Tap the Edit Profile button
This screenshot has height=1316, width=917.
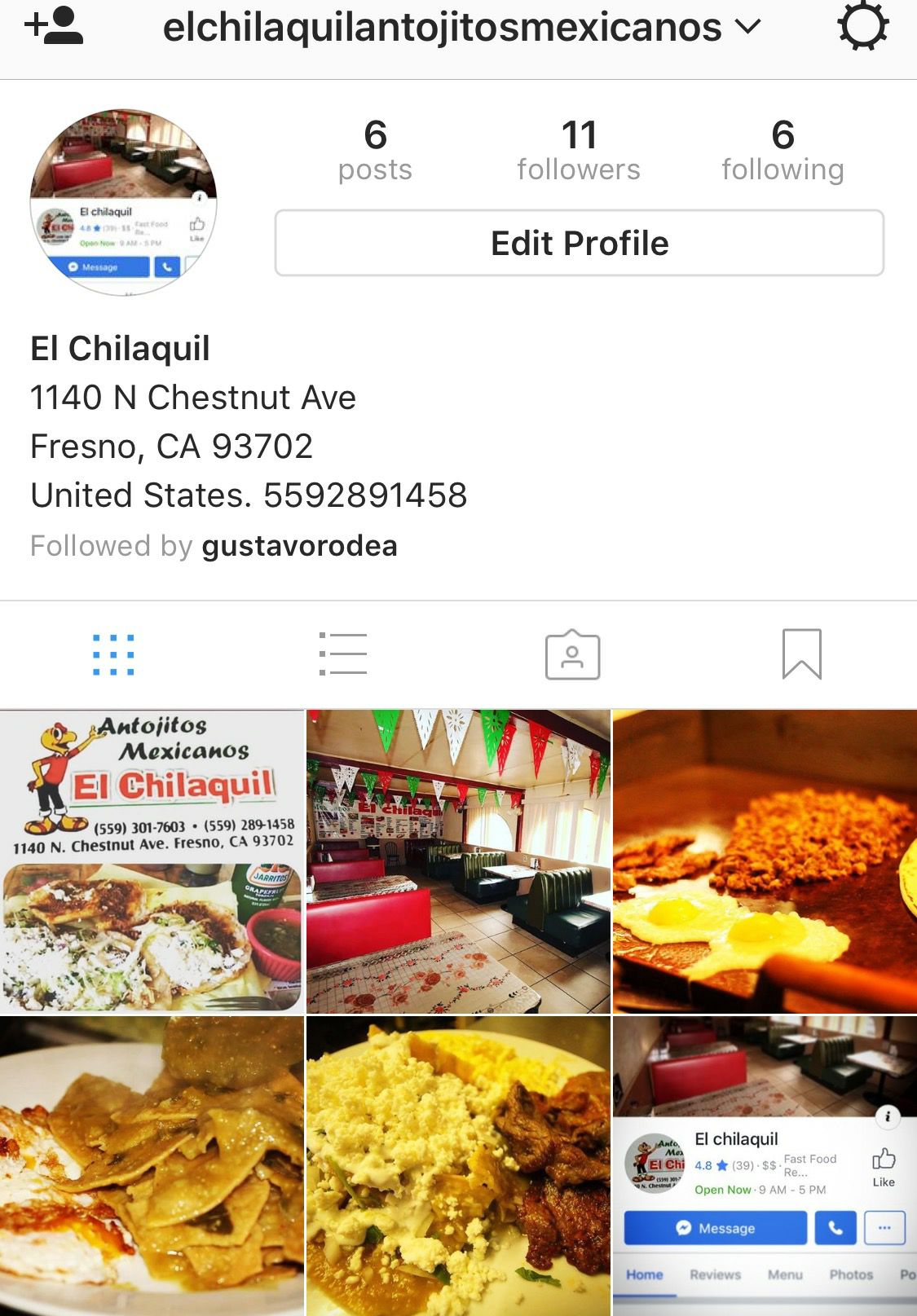579,244
